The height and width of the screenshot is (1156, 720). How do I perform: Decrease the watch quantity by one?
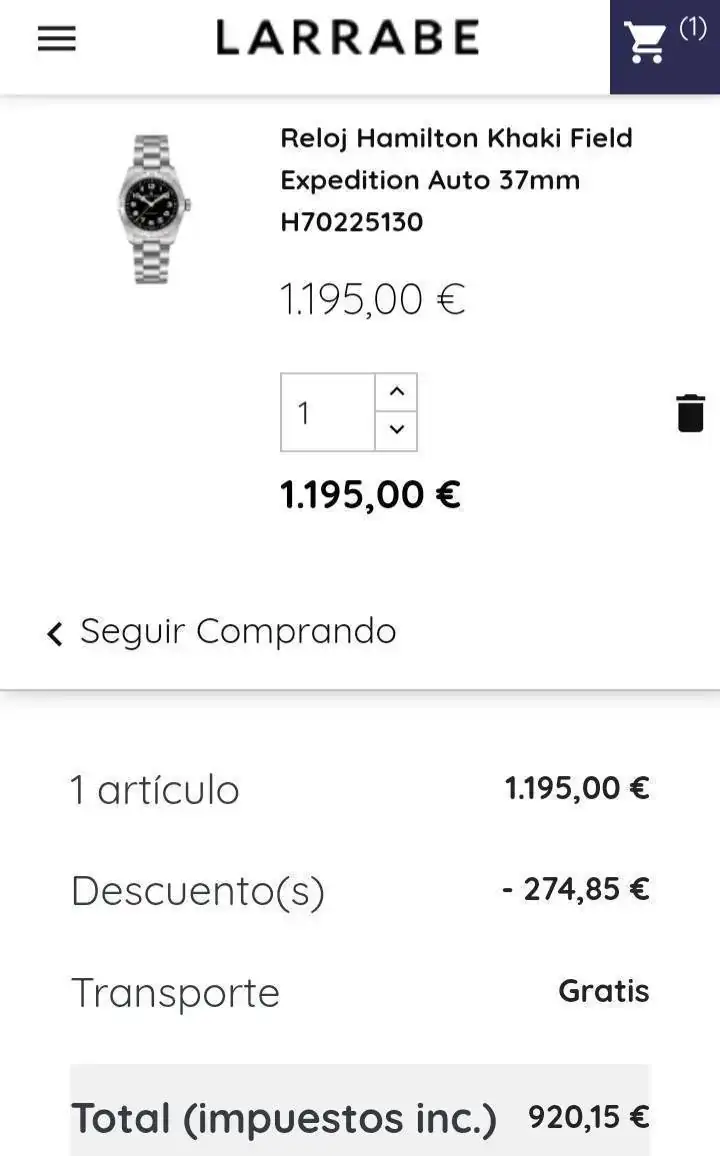click(397, 431)
